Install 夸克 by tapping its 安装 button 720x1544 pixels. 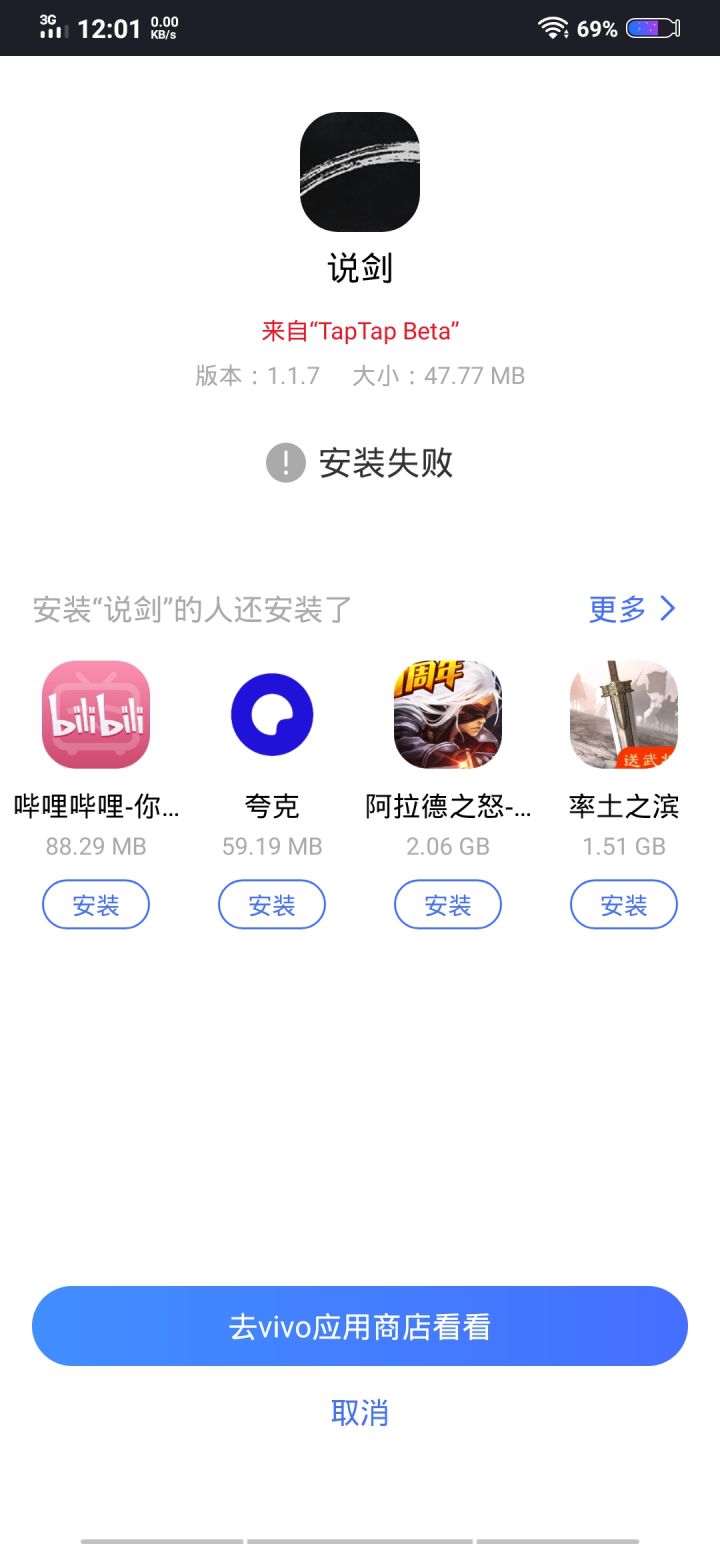[x=271, y=904]
